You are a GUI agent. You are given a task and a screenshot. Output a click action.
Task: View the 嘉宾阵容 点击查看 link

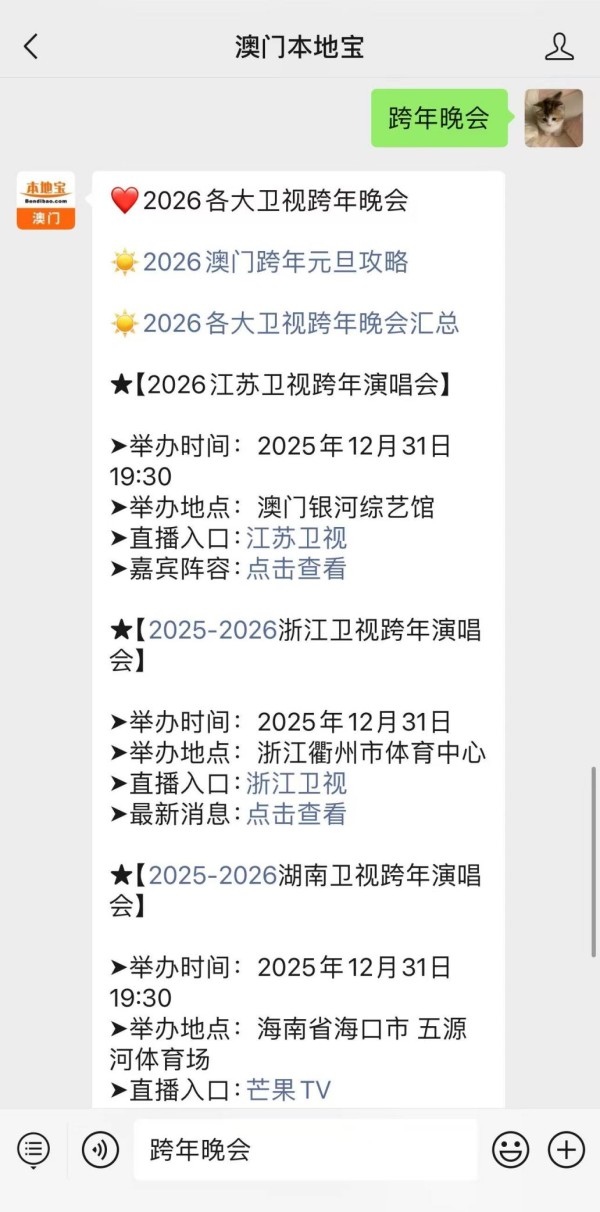click(296, 569)
